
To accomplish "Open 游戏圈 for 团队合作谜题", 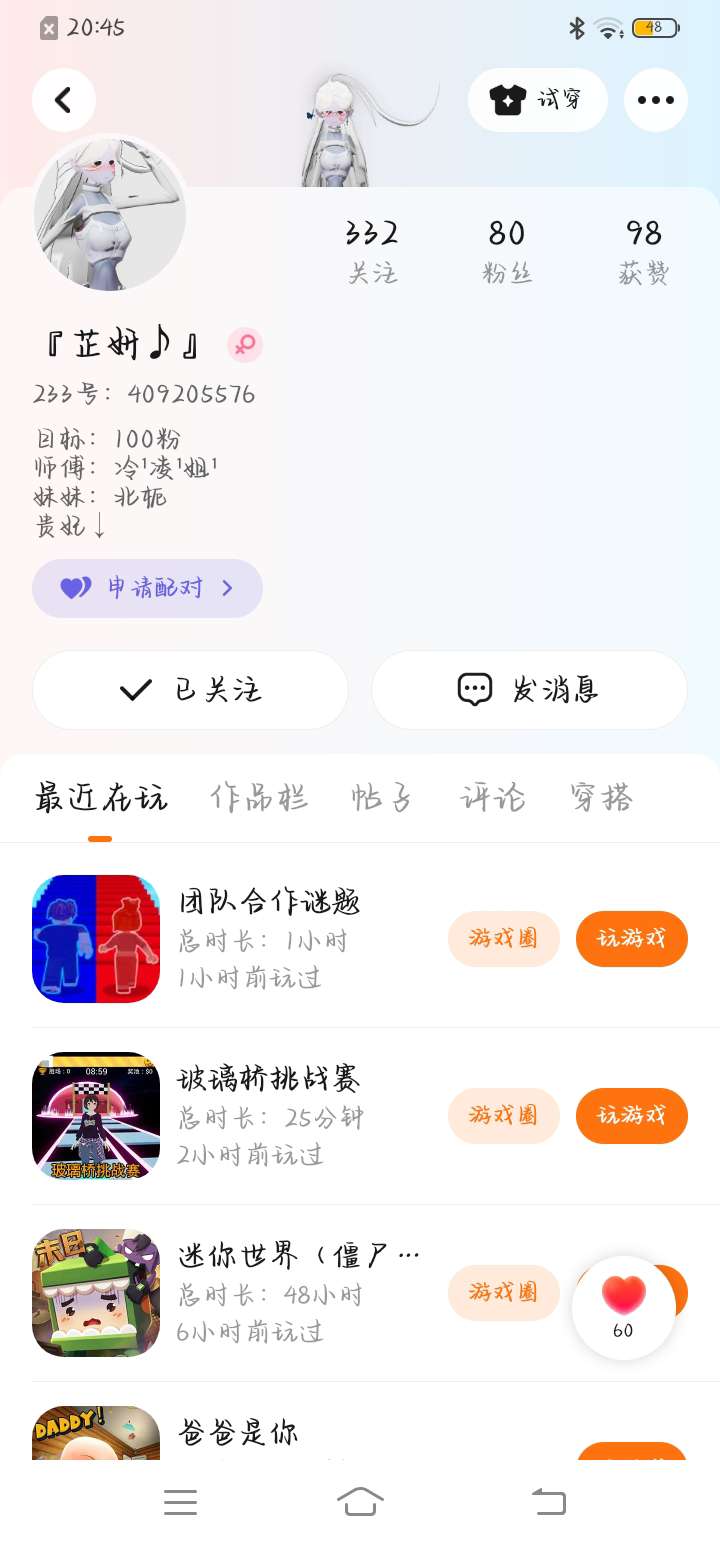I will tap(503, 939).
